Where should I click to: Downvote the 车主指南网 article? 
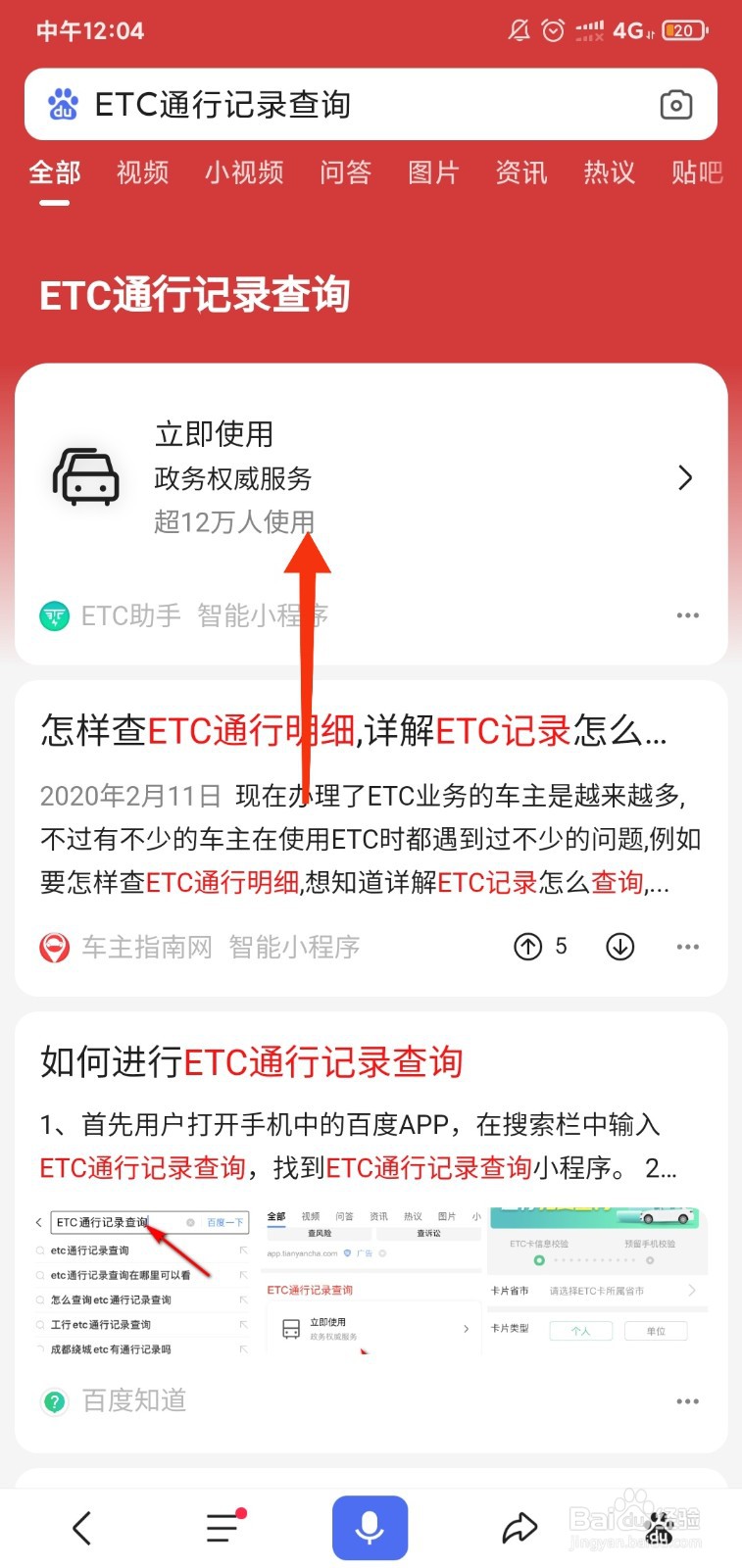coord(619,946)
